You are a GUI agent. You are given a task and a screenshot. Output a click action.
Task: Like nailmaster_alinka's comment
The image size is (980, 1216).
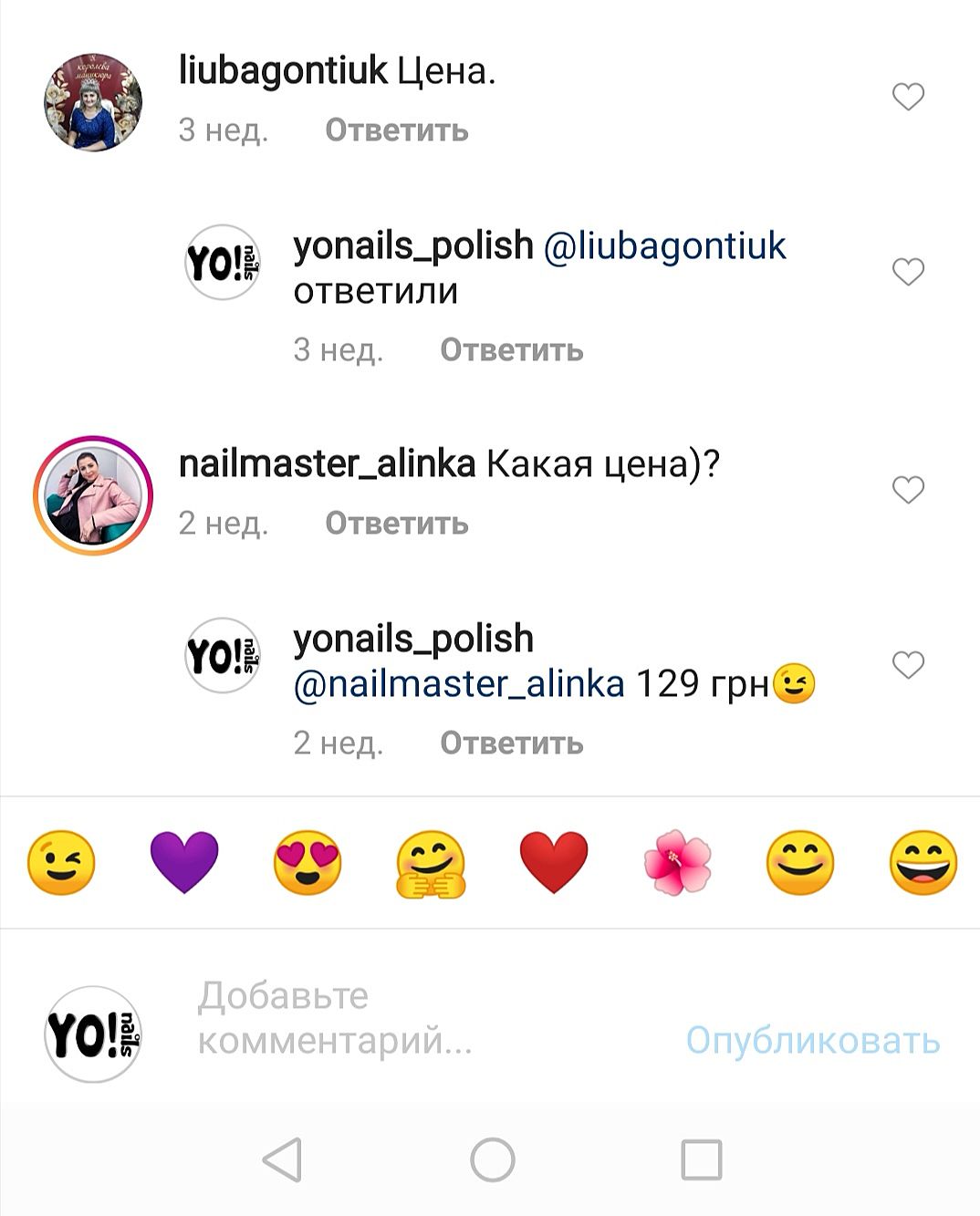[x=908, y=490]
